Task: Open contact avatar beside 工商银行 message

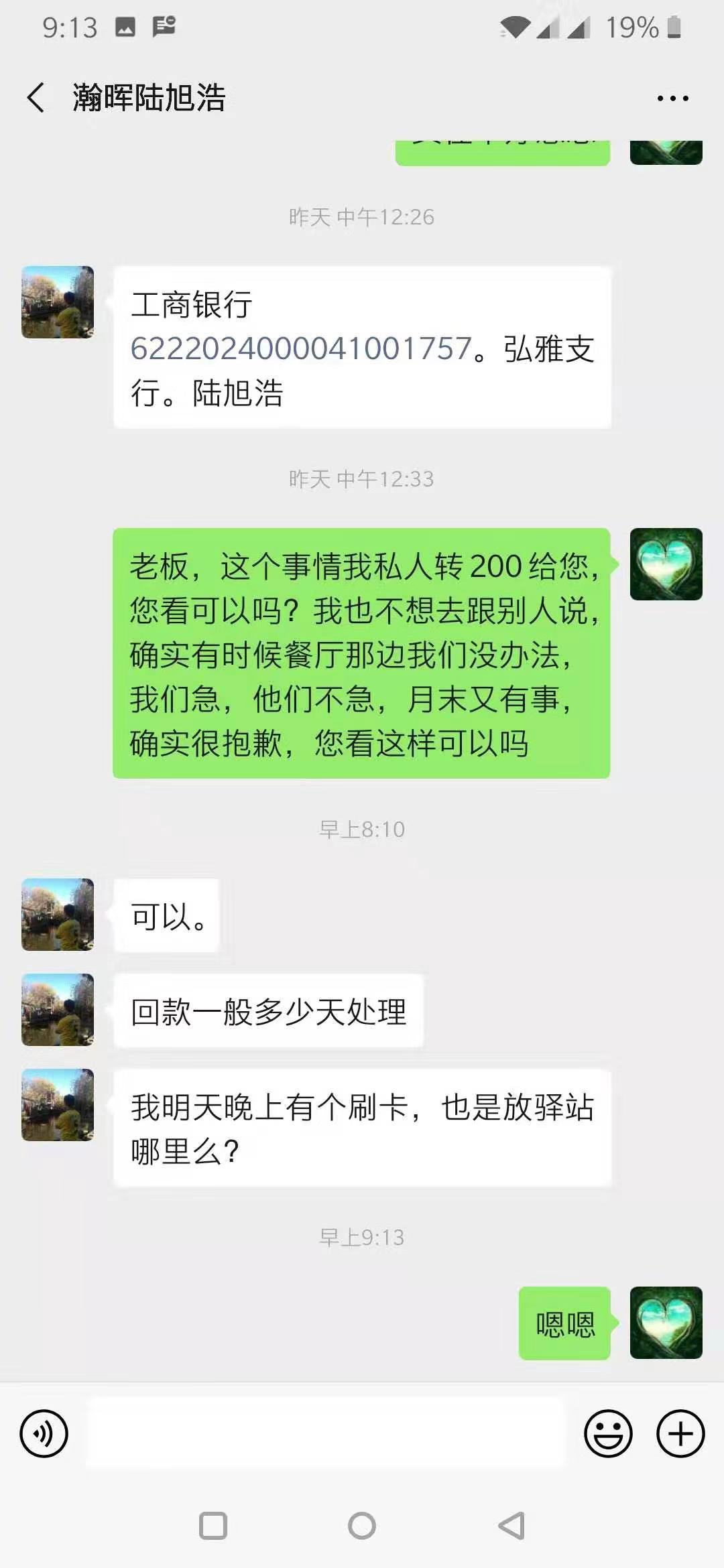Action: coord(58,302)
